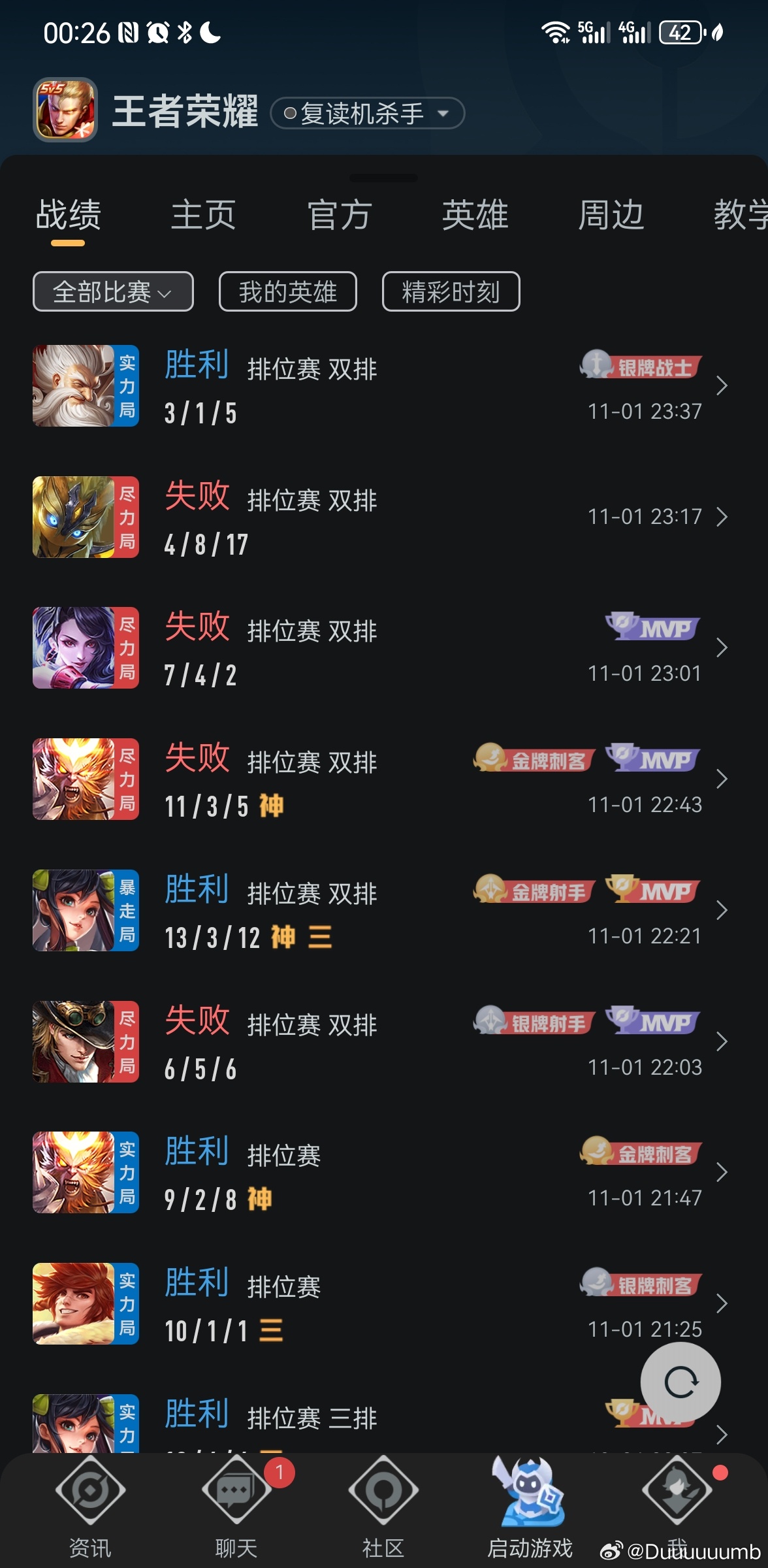Screen dimensions: 768x1568
Task: Go to the 周边 tab
Action: tap(611, 216)
